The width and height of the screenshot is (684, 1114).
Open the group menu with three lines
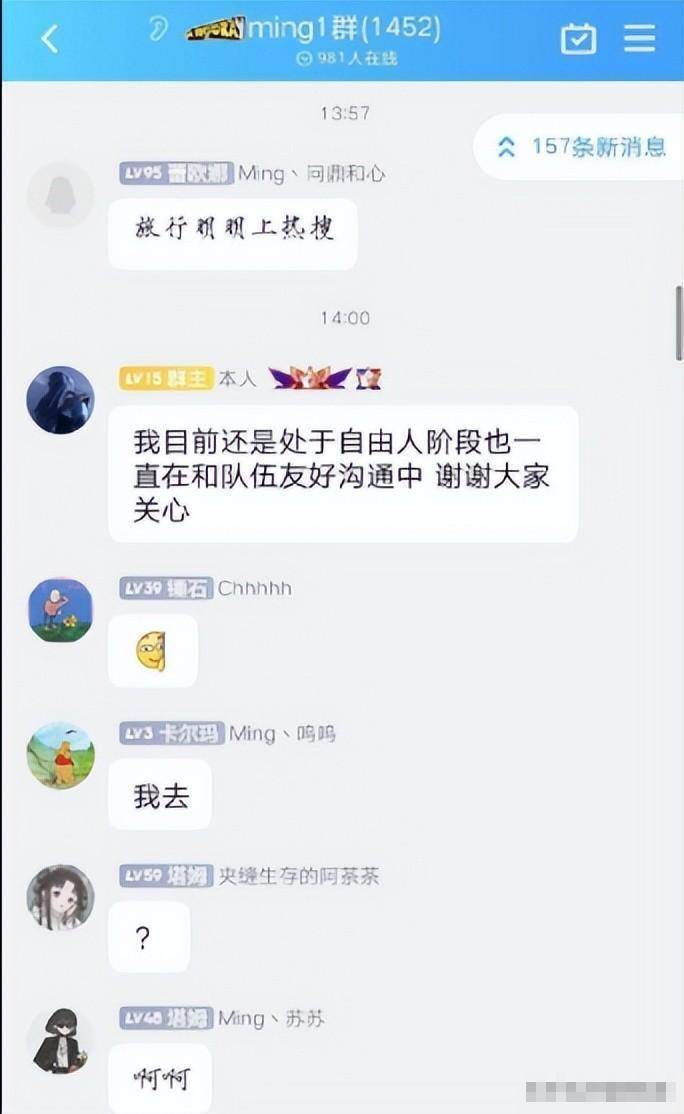(639, 38)
